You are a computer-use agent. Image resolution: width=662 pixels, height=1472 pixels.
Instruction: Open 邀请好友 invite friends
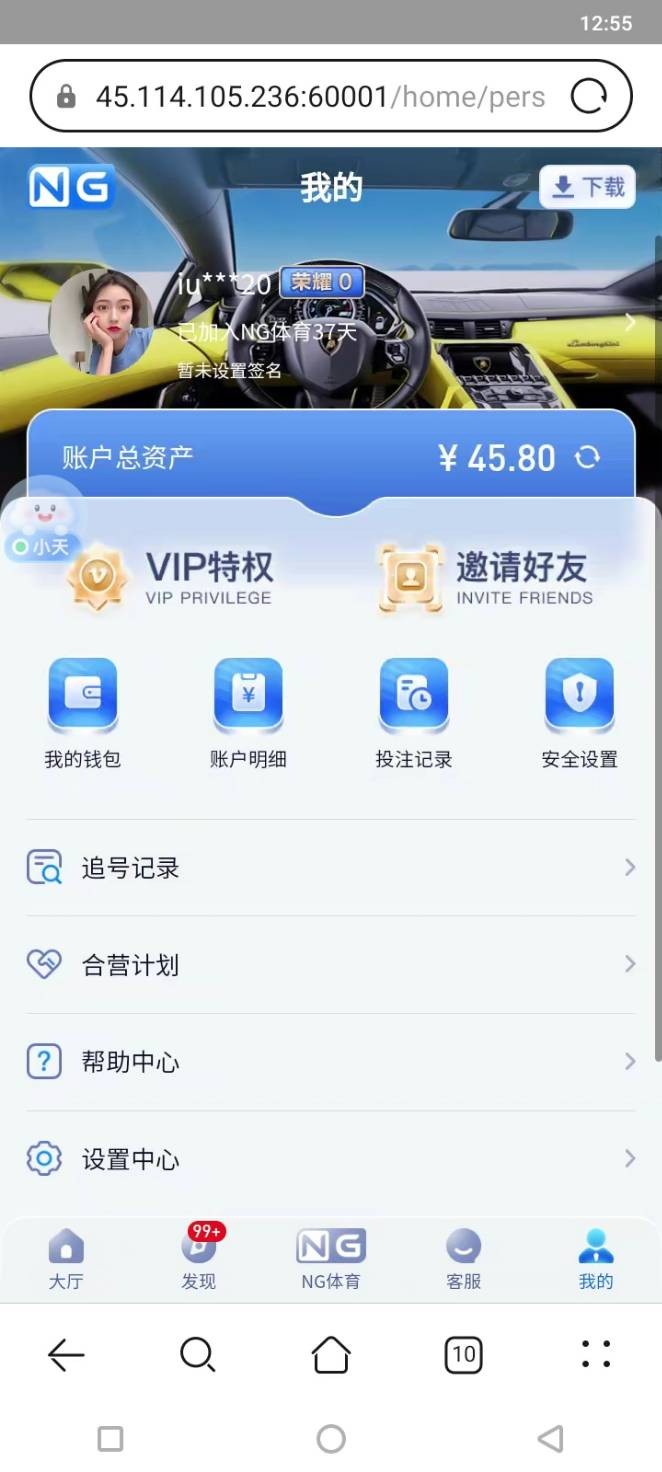pyautogui.click(x=486, y=576)
